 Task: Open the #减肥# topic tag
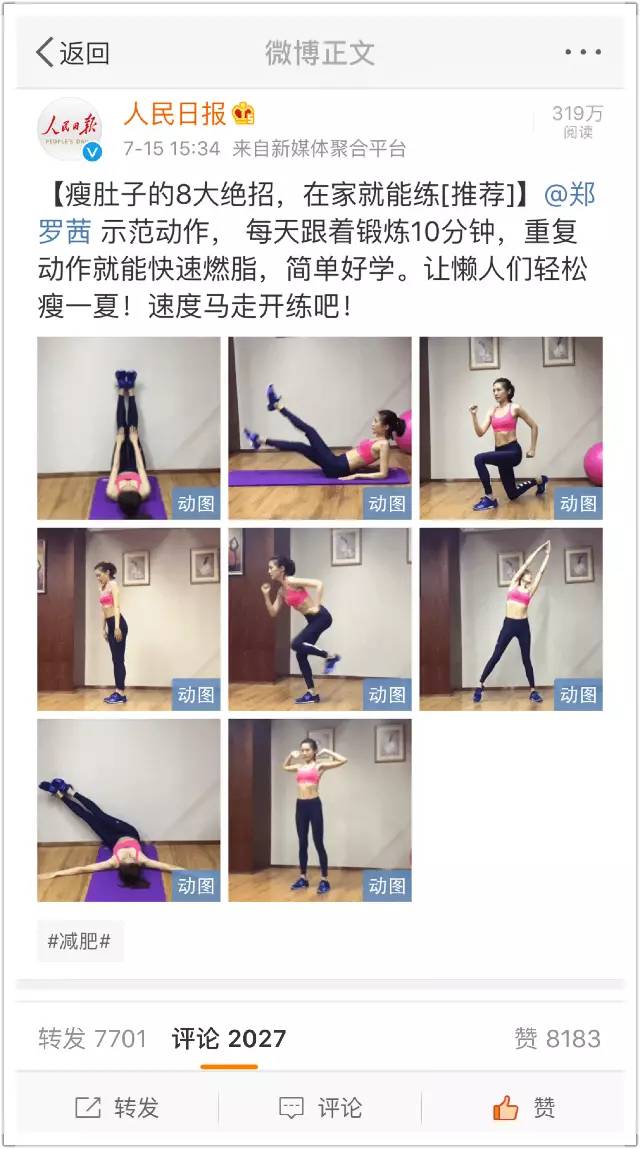point(80,941)
